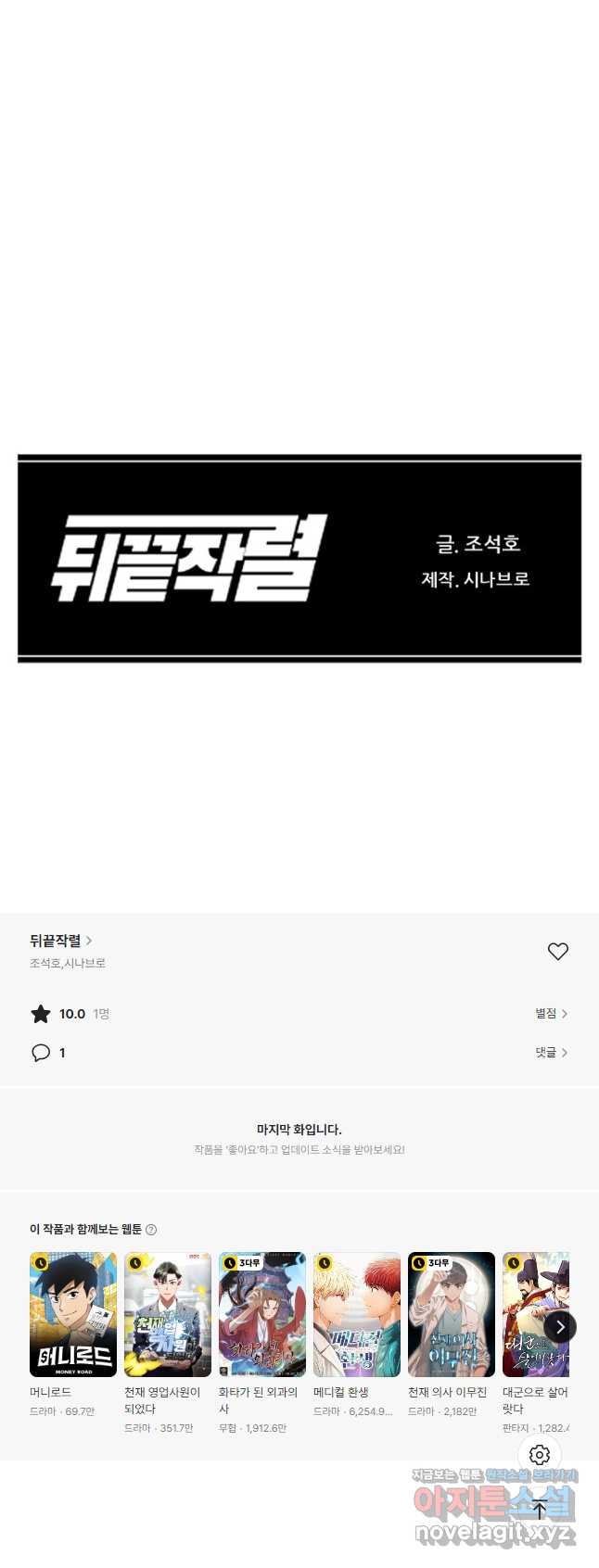Viewport: 599px width, 1568px height.
Task: Like this webtoon with the heart icon
Action: (x=557, y=952)
